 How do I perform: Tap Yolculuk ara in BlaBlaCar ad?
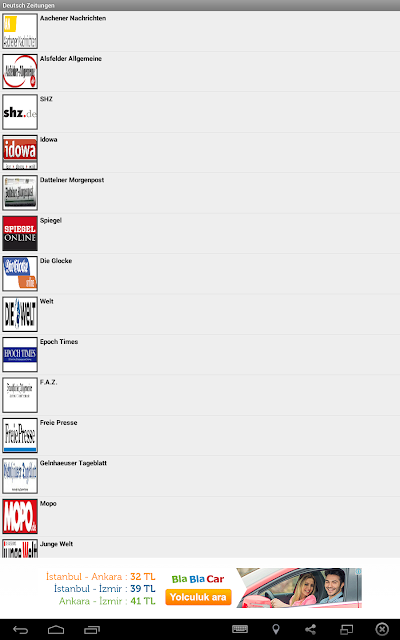pos(198,597)
